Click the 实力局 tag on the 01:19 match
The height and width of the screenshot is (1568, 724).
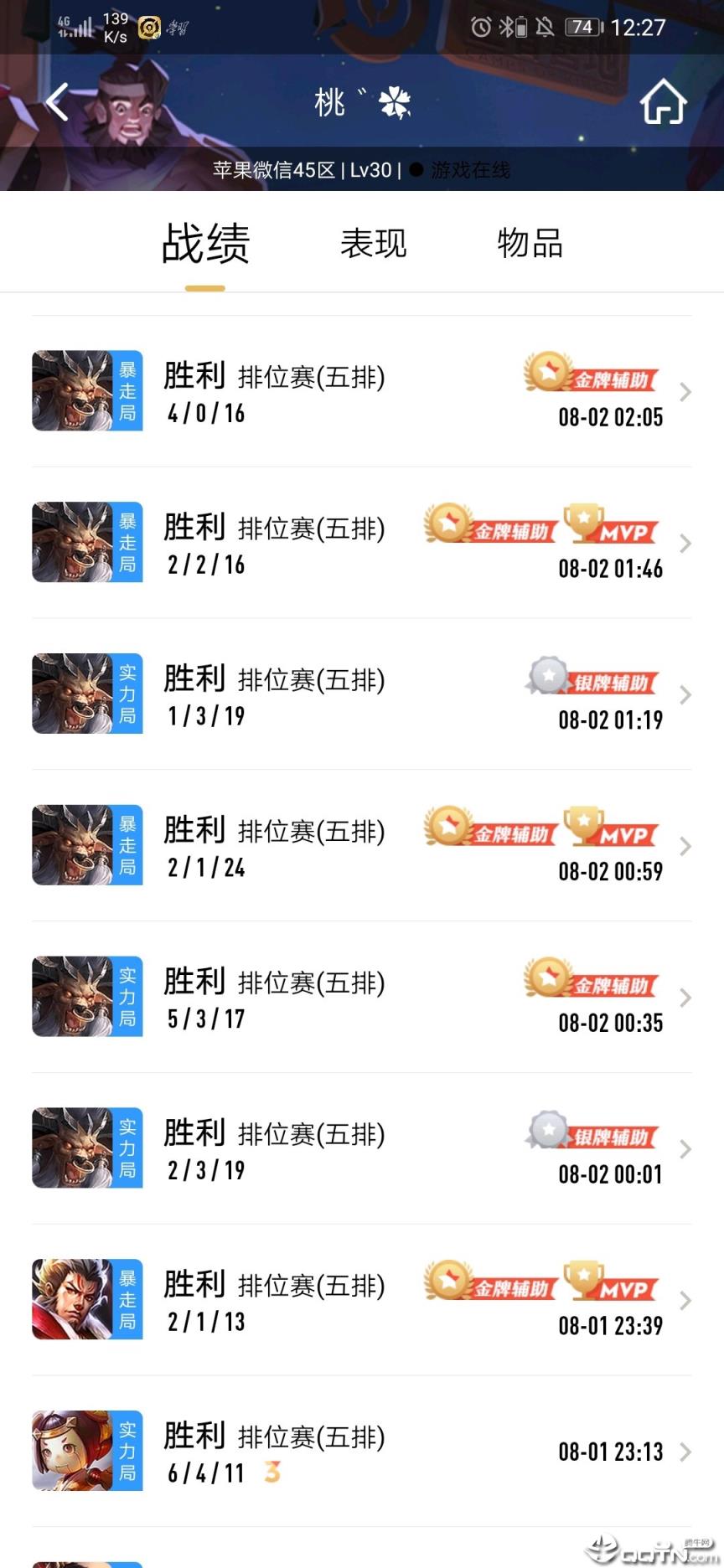(x=126, y=693)
